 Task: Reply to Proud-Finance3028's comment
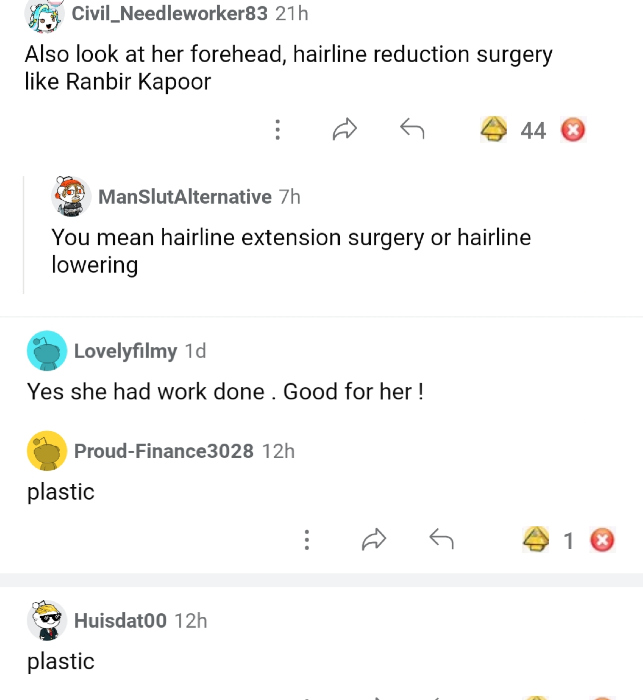441,541
